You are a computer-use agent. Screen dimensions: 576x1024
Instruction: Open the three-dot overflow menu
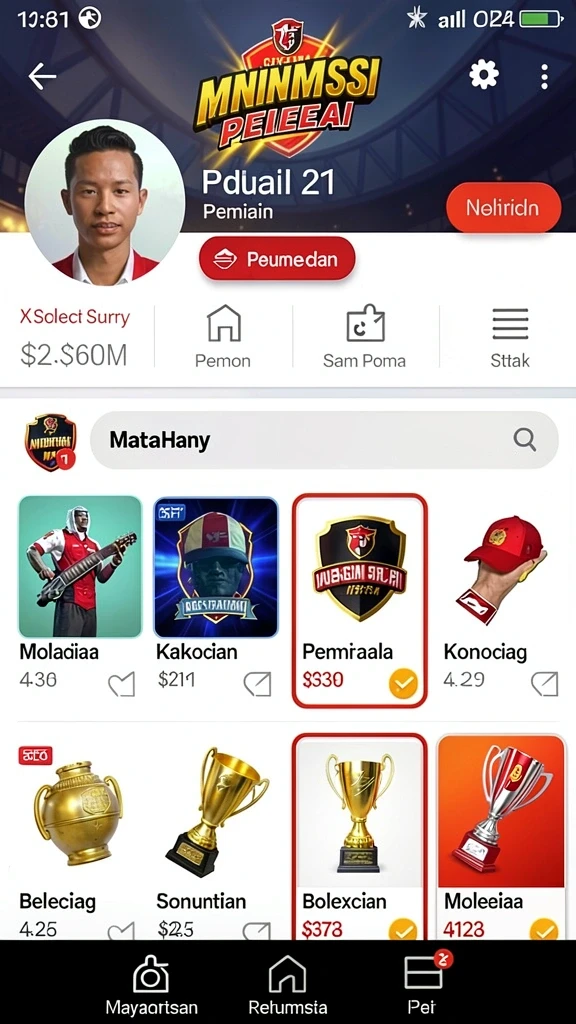(x=544, y=77)
